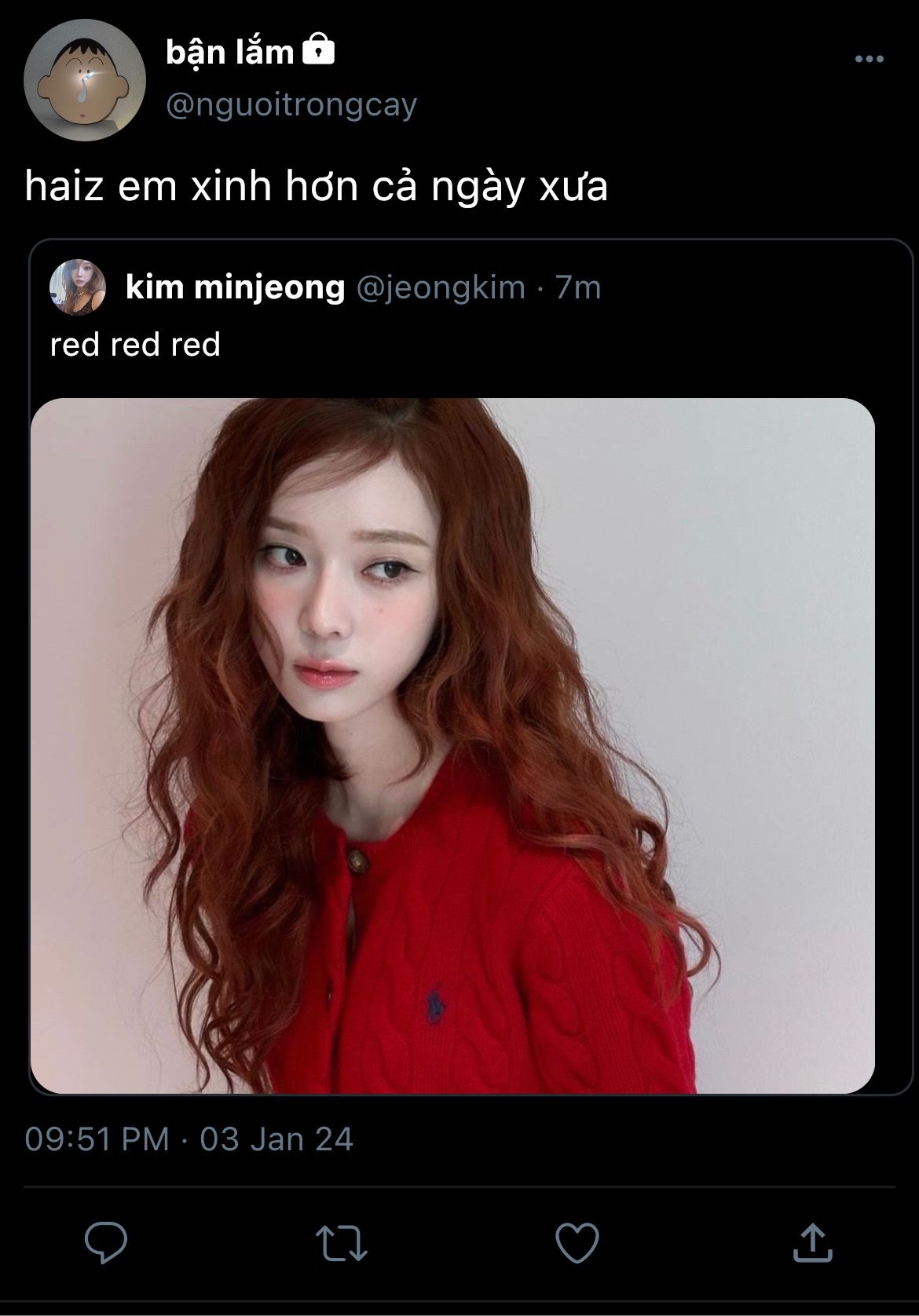919x1316 pixels.
Task: Open kim minjeong's small avatar
Action: coord(78,287)
